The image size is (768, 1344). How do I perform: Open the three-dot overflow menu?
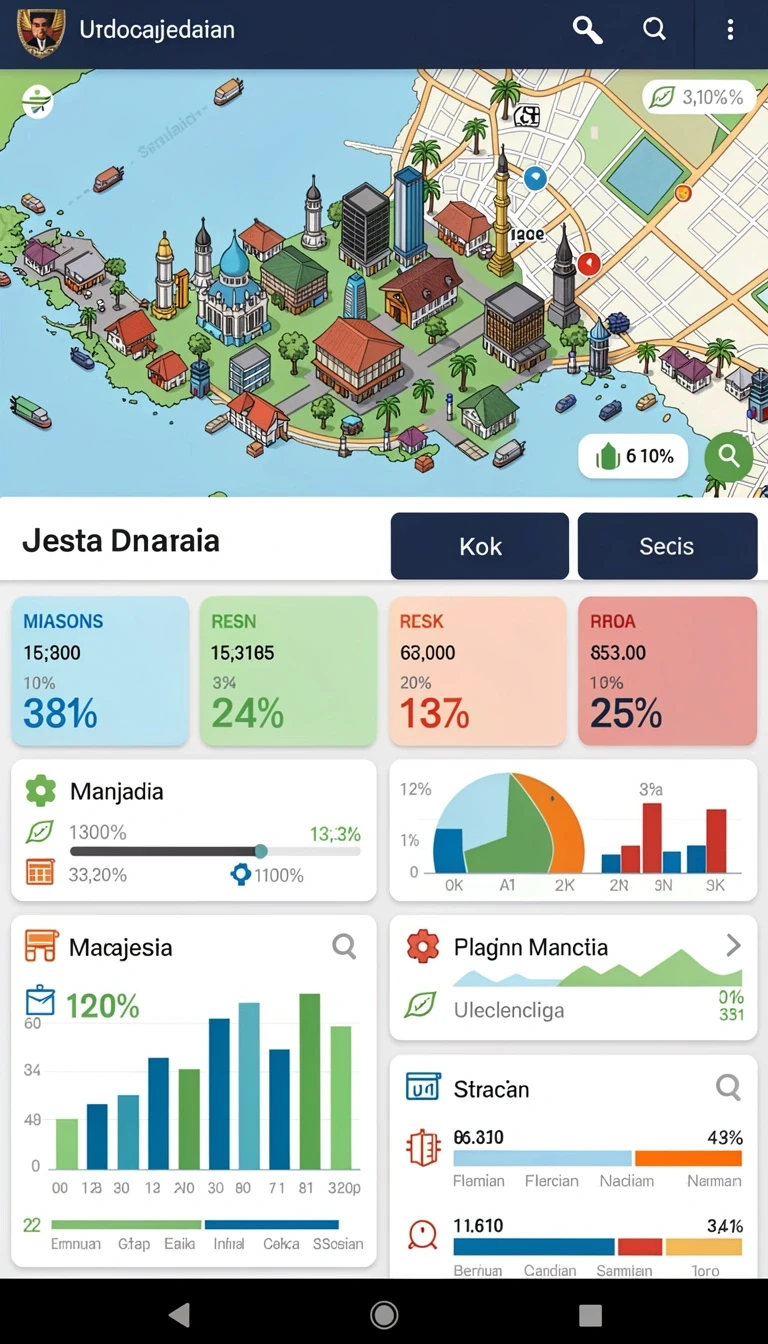pyautogui.click(x=730, y=30)
